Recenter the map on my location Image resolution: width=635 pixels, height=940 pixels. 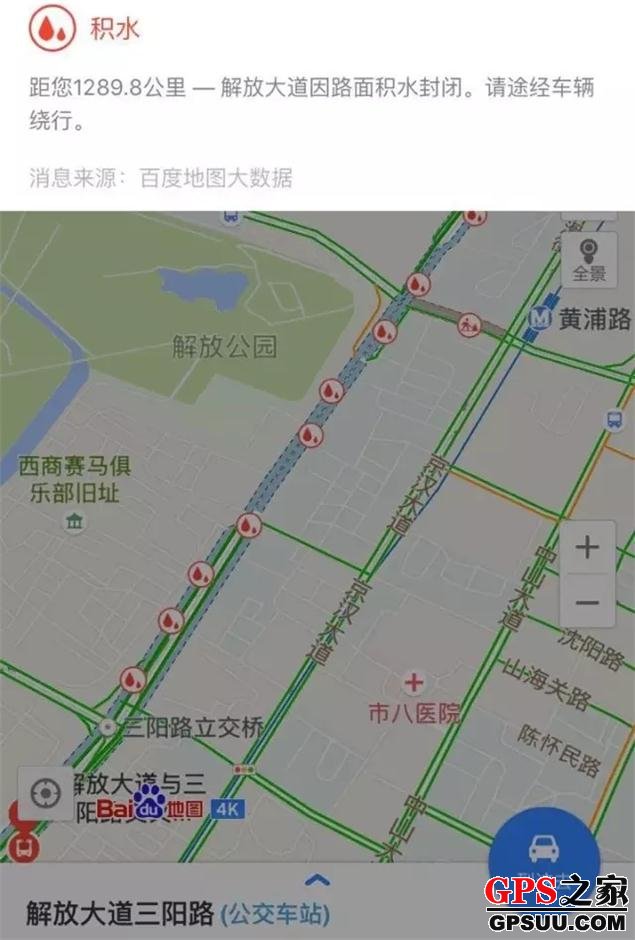click(45, 795)
